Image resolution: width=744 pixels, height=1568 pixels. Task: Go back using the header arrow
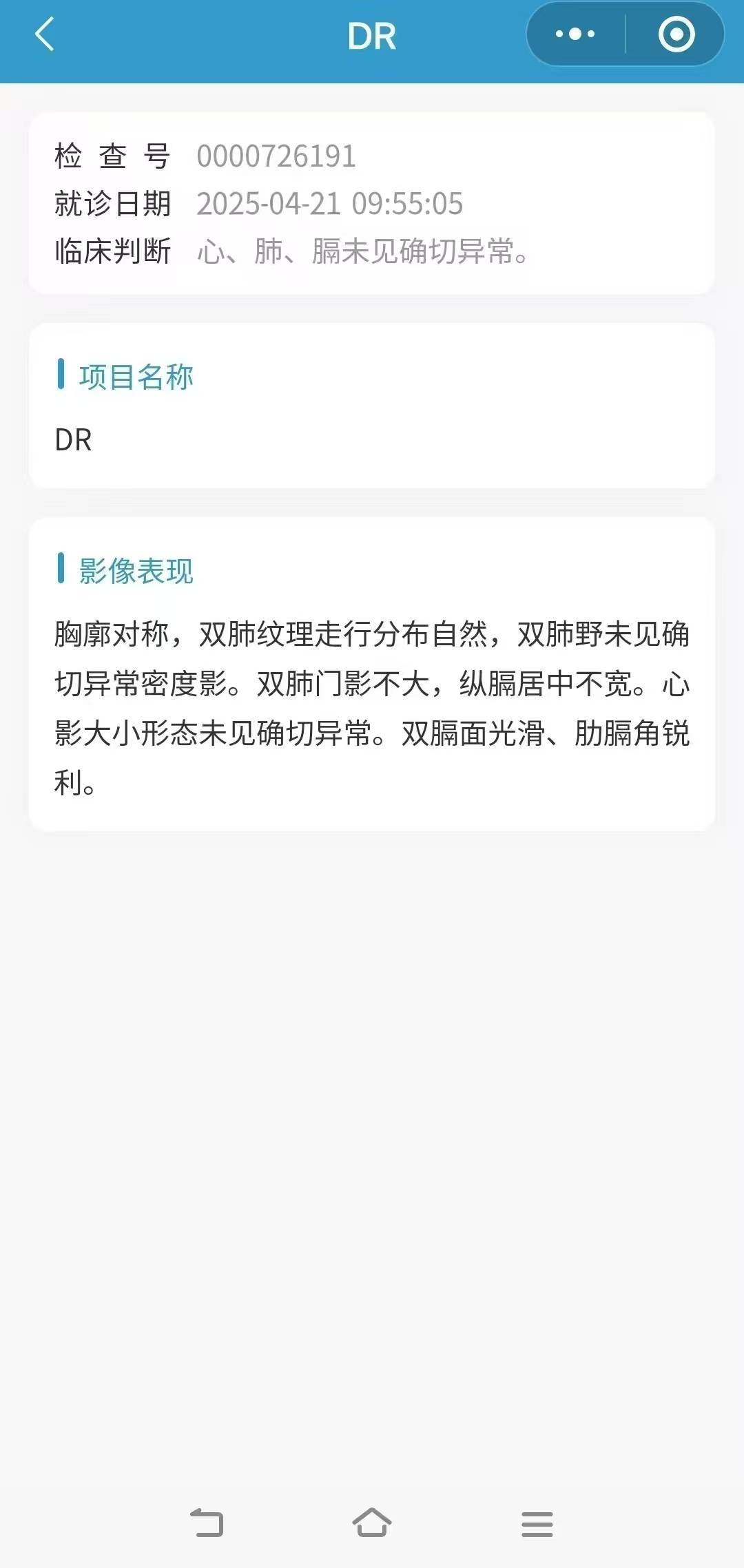tap(45, 34)
